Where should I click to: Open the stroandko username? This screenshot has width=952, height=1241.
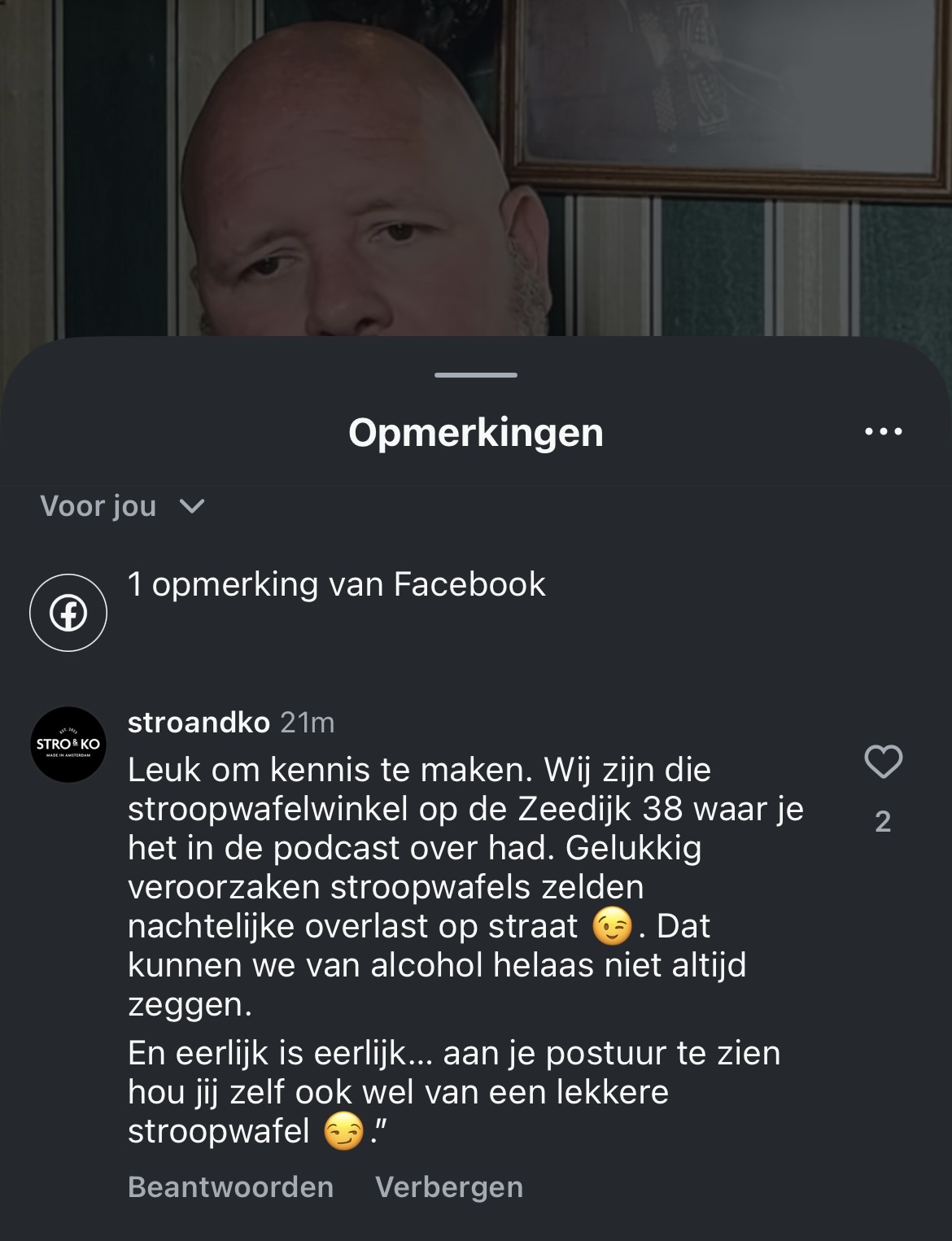pos(199,723)
